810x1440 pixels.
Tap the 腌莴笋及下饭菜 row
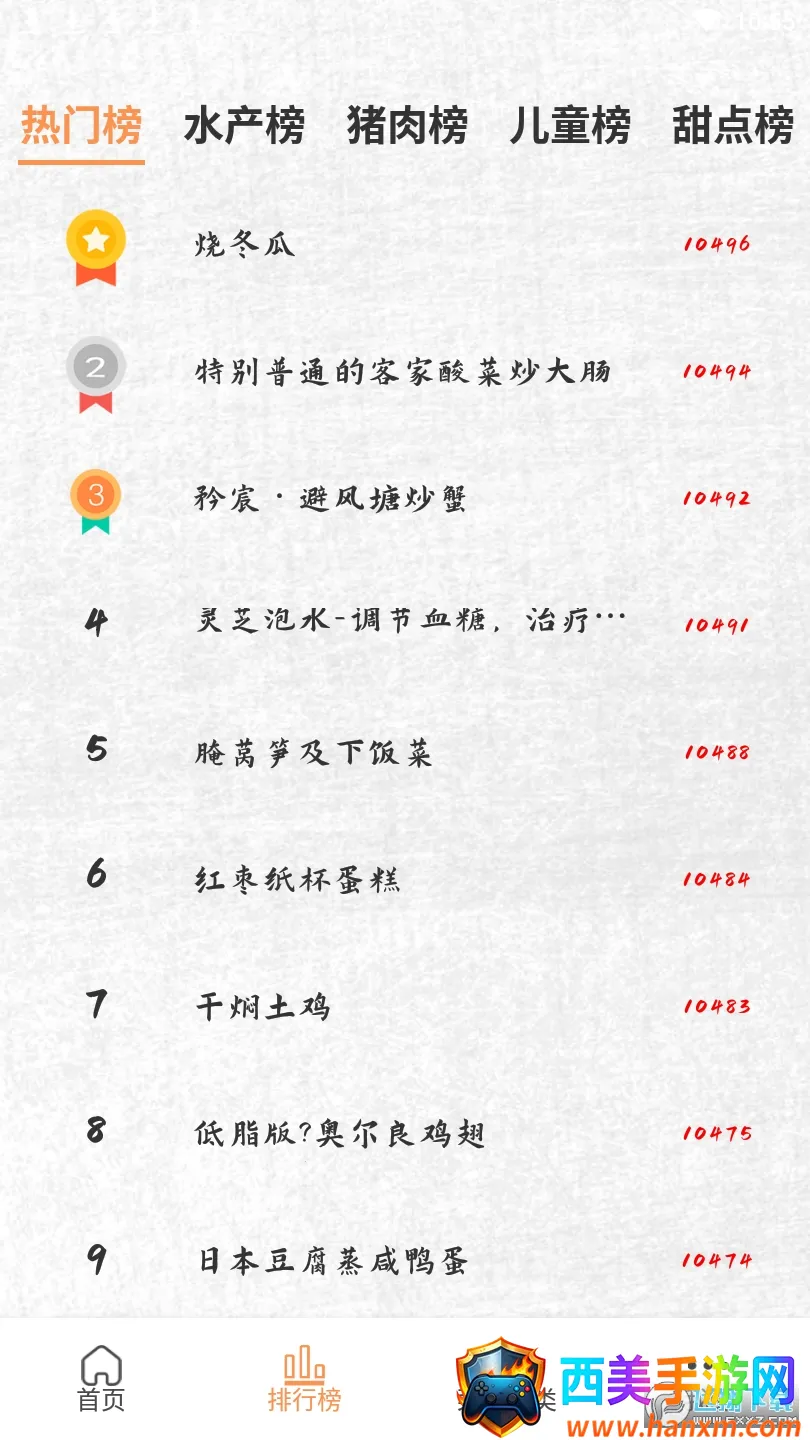314,752
